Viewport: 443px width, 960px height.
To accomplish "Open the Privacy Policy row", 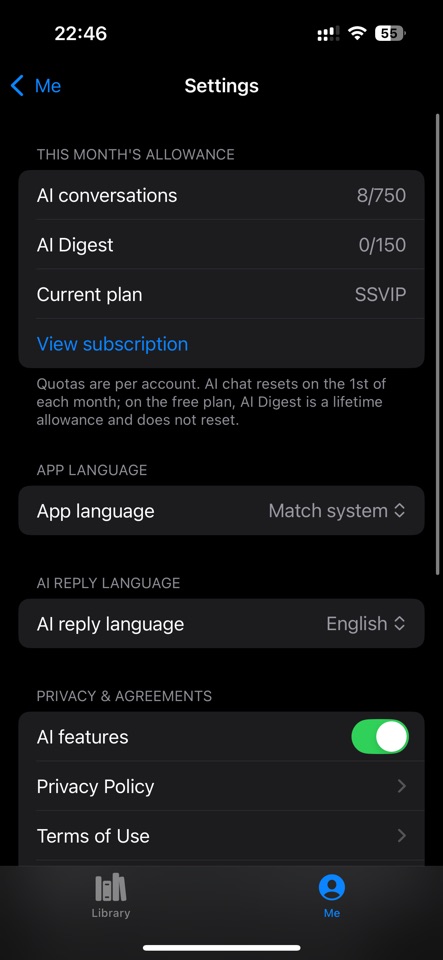I will coord(222,786).
